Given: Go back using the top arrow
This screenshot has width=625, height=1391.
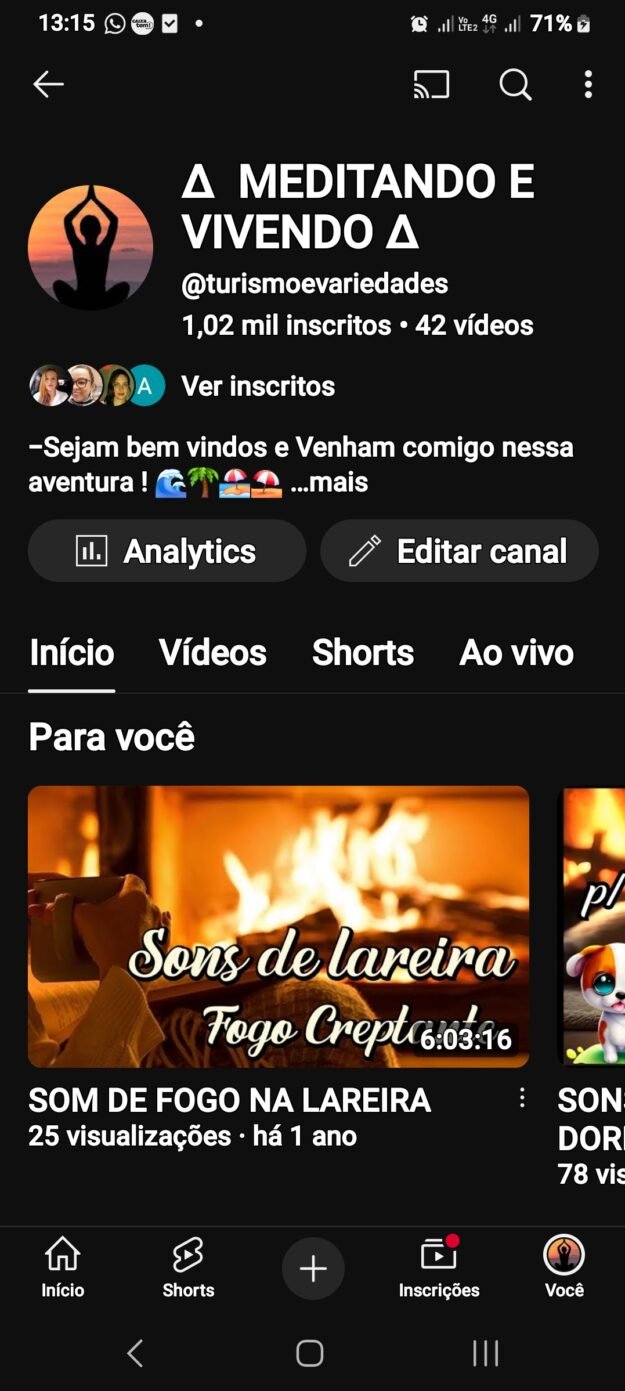Looking at the screenshot, I should (48, 85).
